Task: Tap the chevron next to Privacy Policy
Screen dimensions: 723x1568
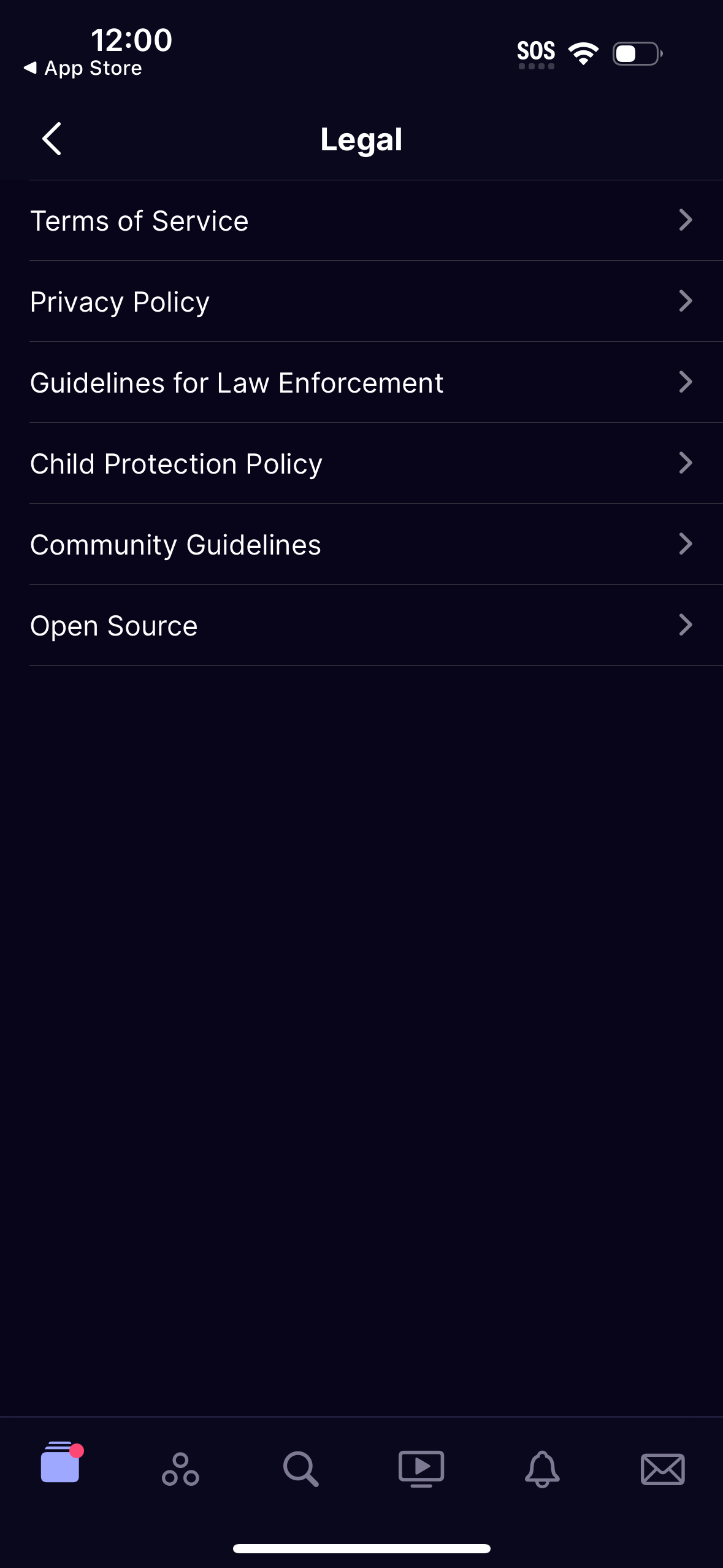Action: click(686, 301)
